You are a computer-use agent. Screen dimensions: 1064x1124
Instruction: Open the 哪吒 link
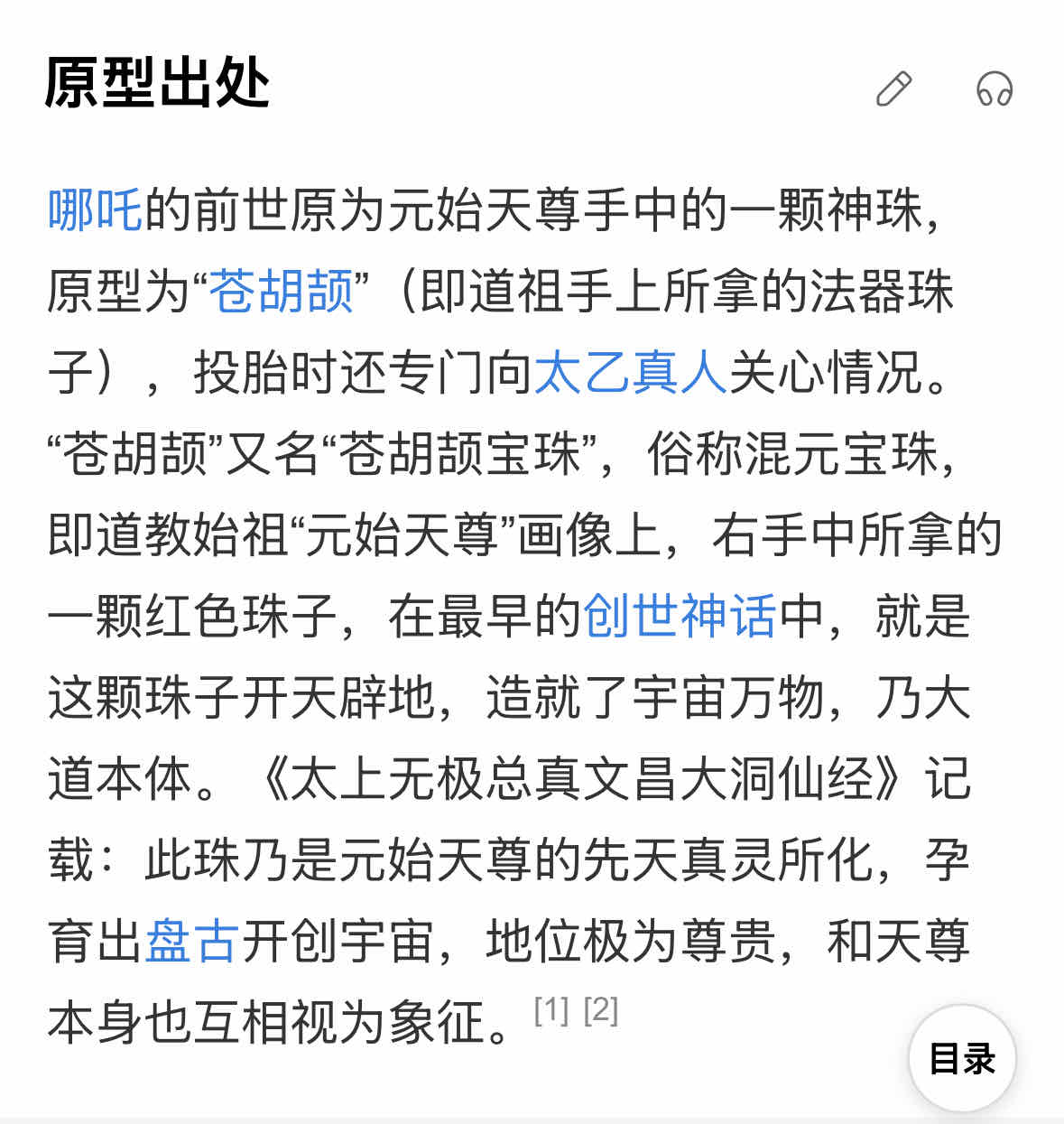pos(95,210)
